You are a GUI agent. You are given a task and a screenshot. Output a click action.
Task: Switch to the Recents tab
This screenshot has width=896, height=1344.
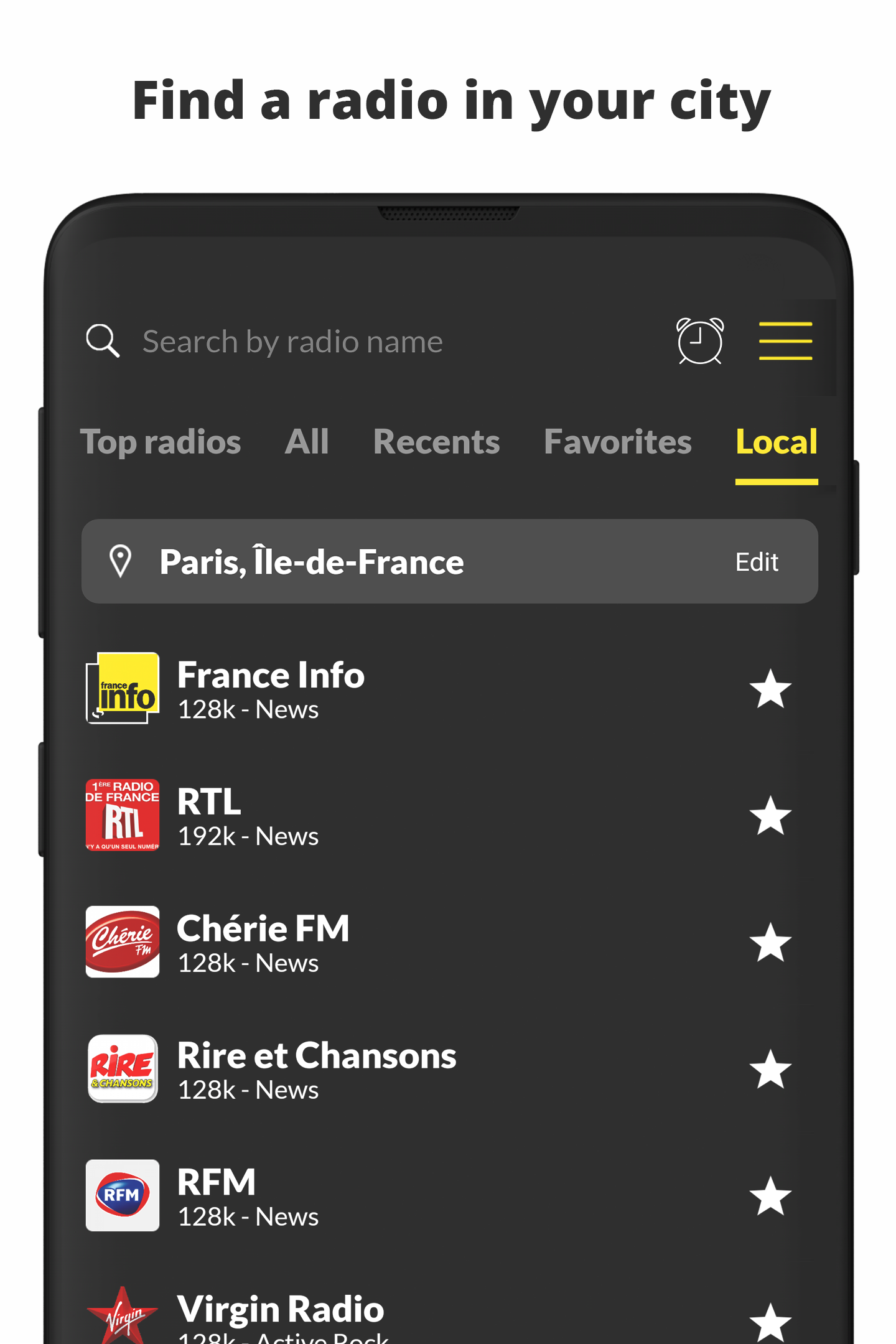(436, 442)
